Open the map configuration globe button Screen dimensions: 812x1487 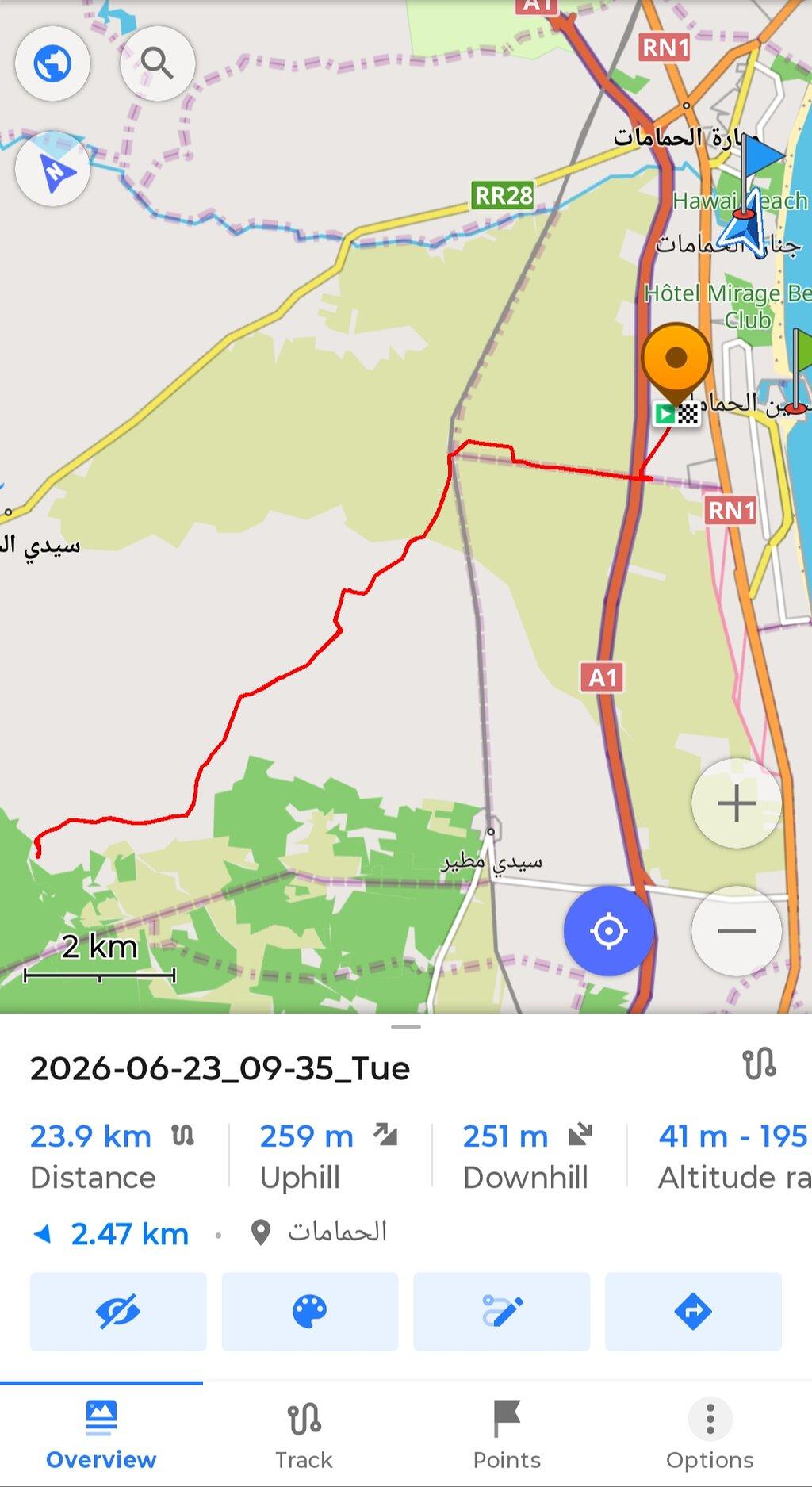[x=52, y=63]
